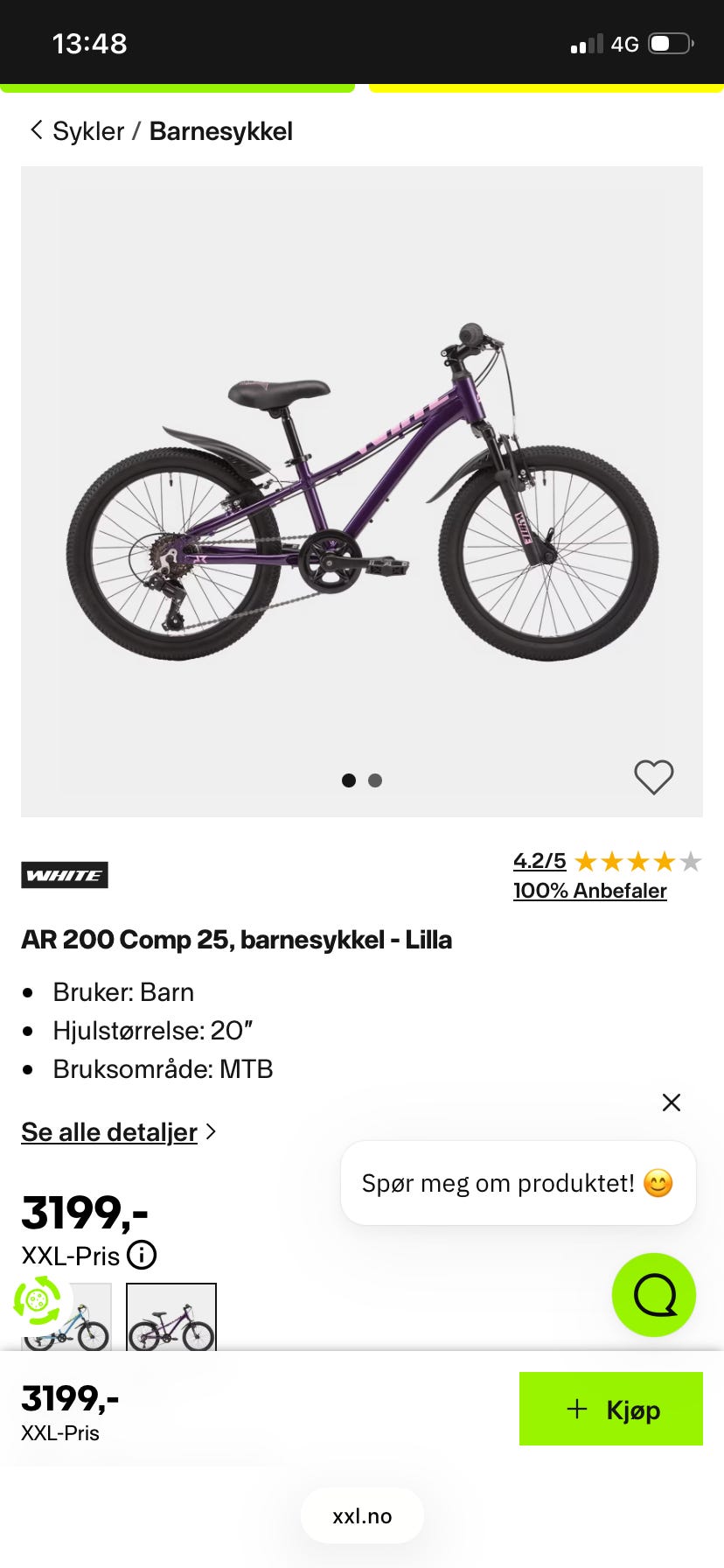This screenshot has height=1568, width=724.
Task: Open the 4.2/5 rating reviews
Action: click(540, 861)
